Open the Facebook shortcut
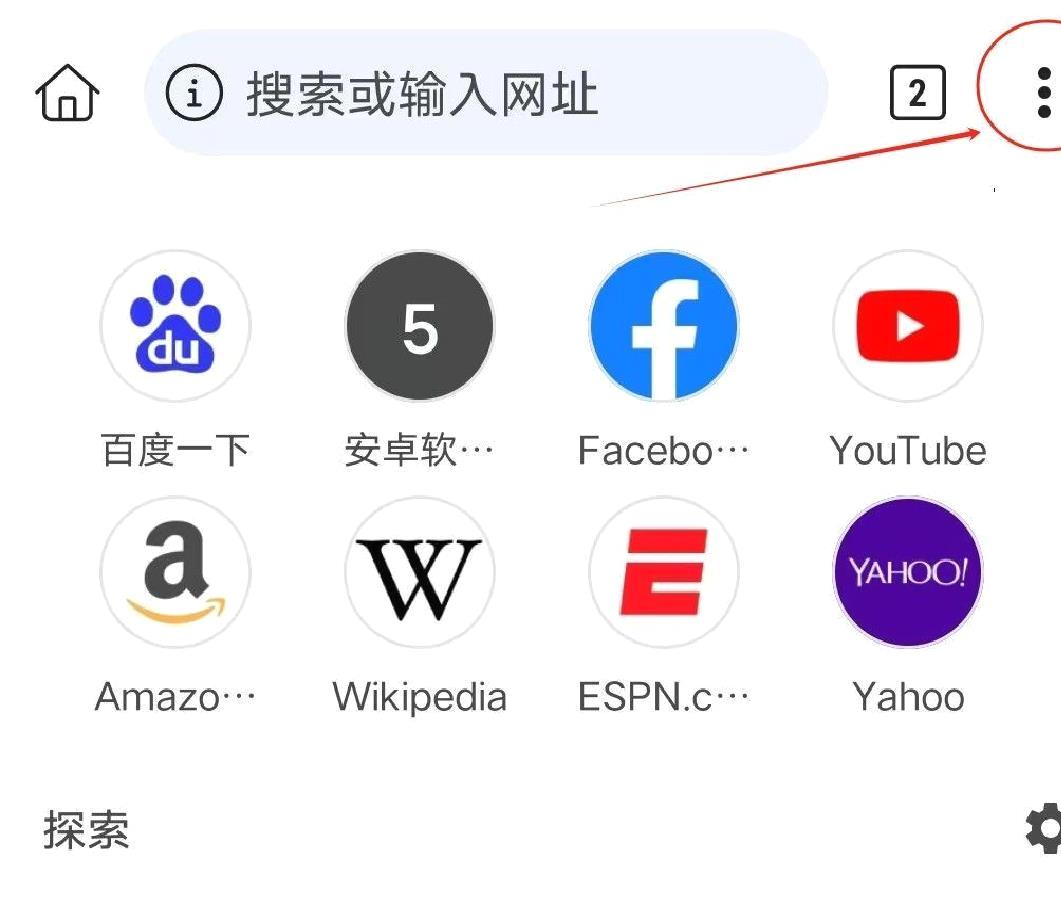1061x924 pixels. click(664, 326)
